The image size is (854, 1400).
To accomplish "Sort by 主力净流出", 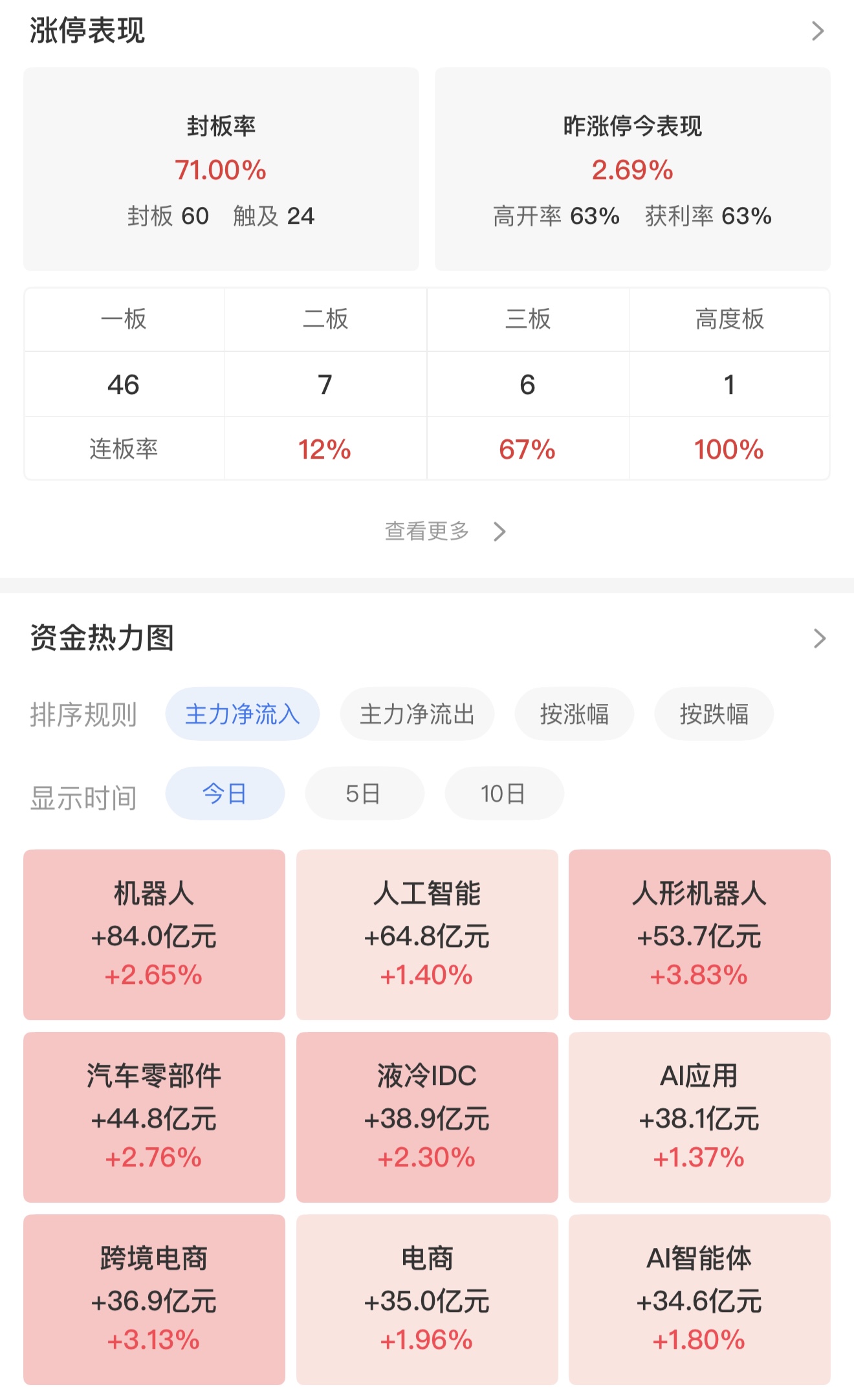I will pyautogui.click(x=417, y=714).
